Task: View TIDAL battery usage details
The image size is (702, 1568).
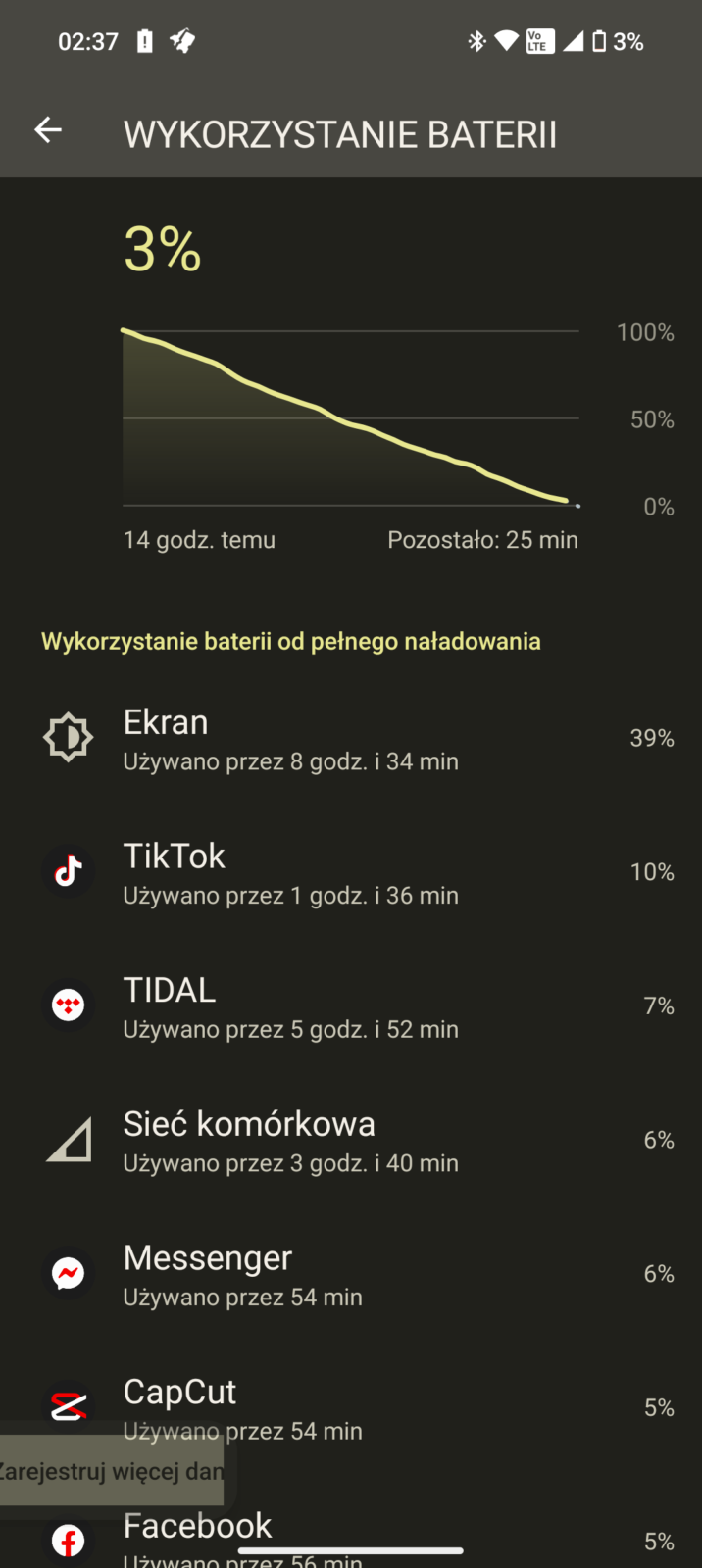Action: pyautogui.click(x=351, y=1006)
